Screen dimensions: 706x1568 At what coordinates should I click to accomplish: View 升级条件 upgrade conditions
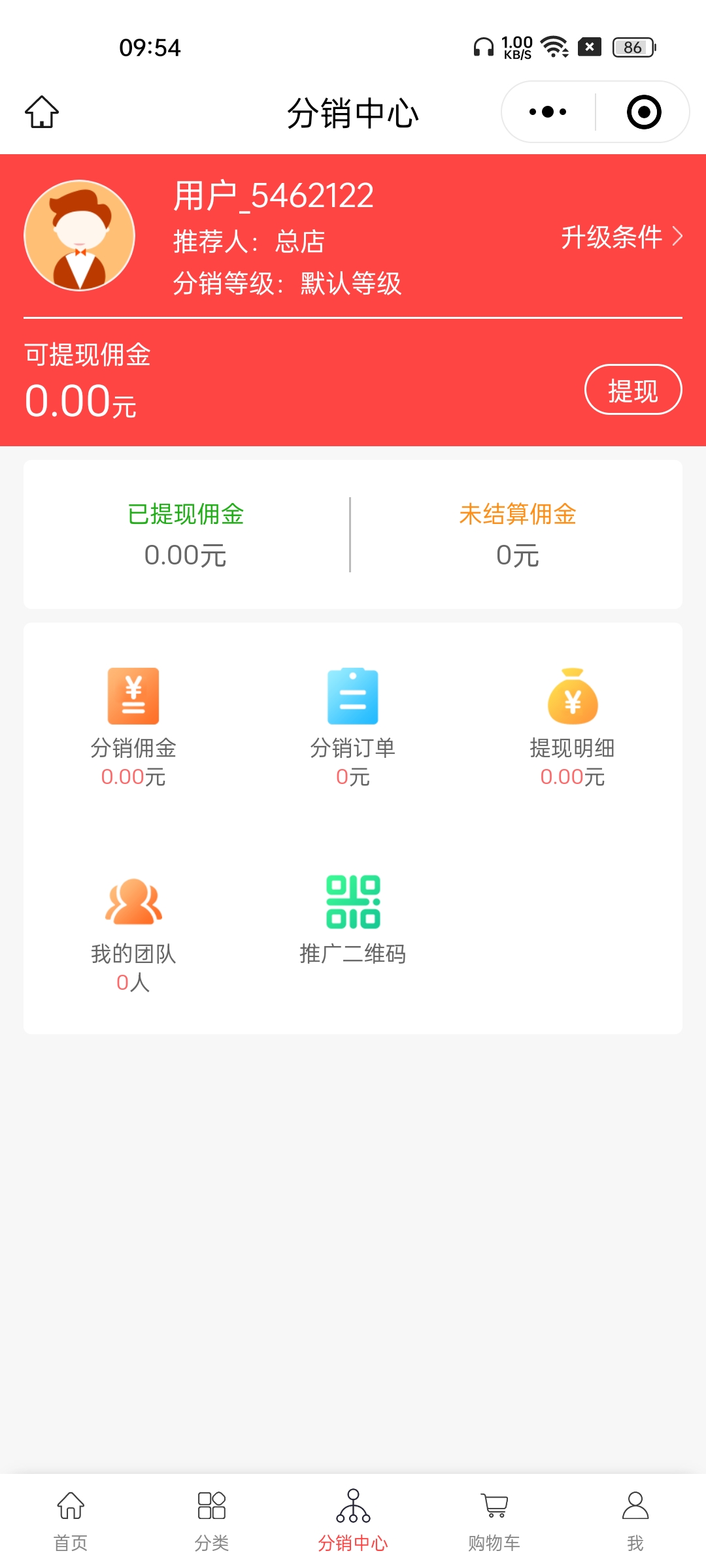[621, 237]
